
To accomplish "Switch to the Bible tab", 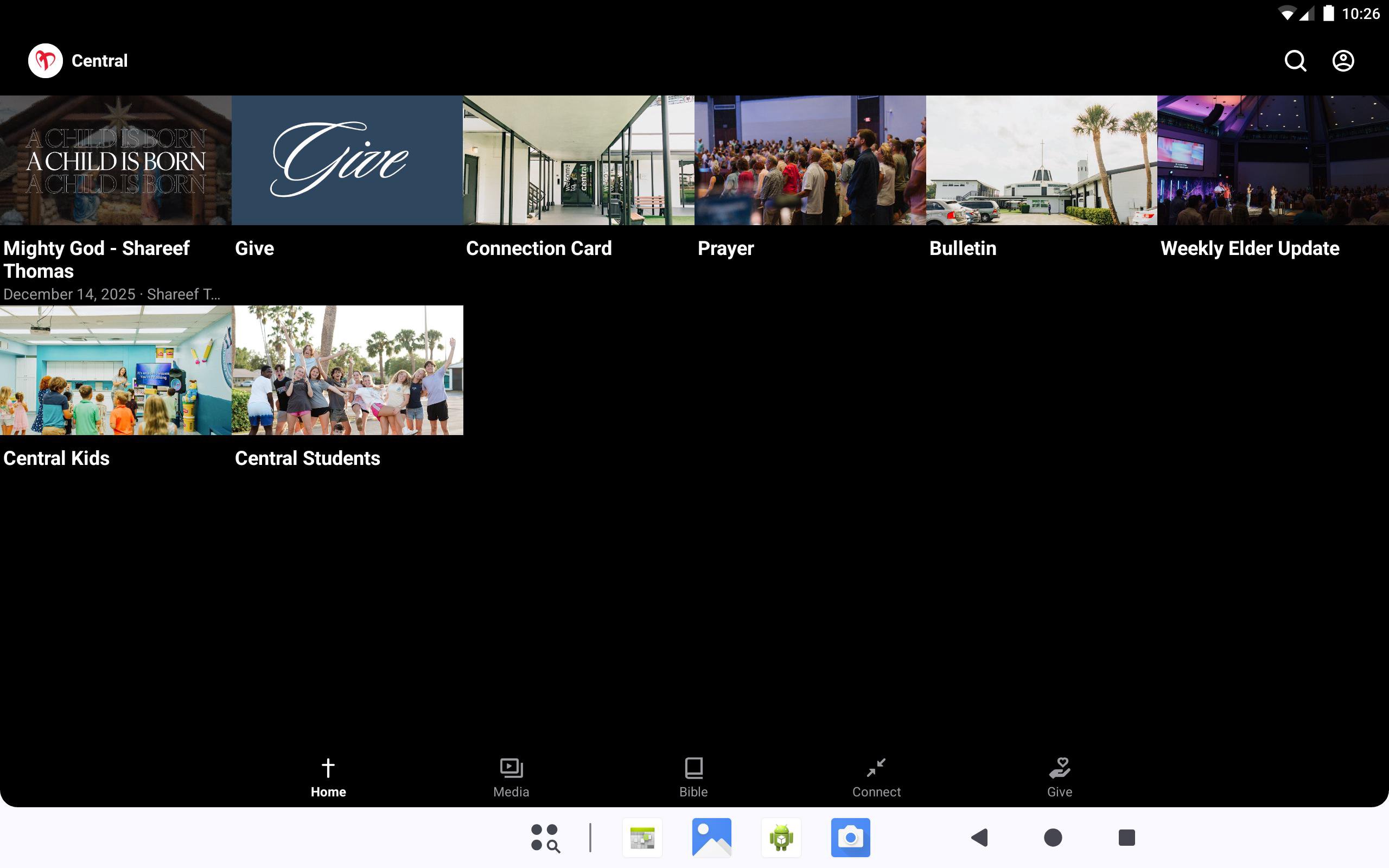I will coord(693,777).
